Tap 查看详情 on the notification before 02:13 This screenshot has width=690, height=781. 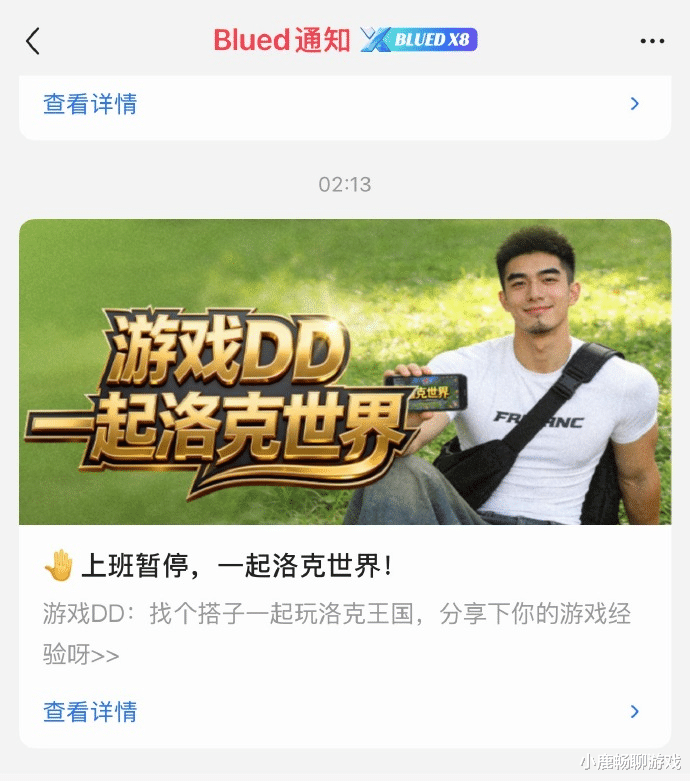(x=90, y=104)
